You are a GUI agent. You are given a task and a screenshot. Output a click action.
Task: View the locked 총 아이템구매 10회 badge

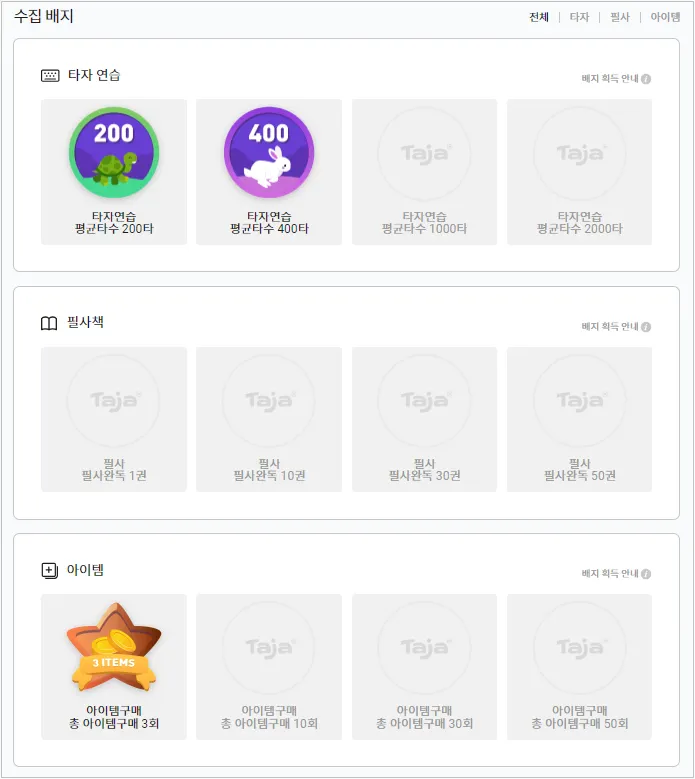click(x=269, y=667)
